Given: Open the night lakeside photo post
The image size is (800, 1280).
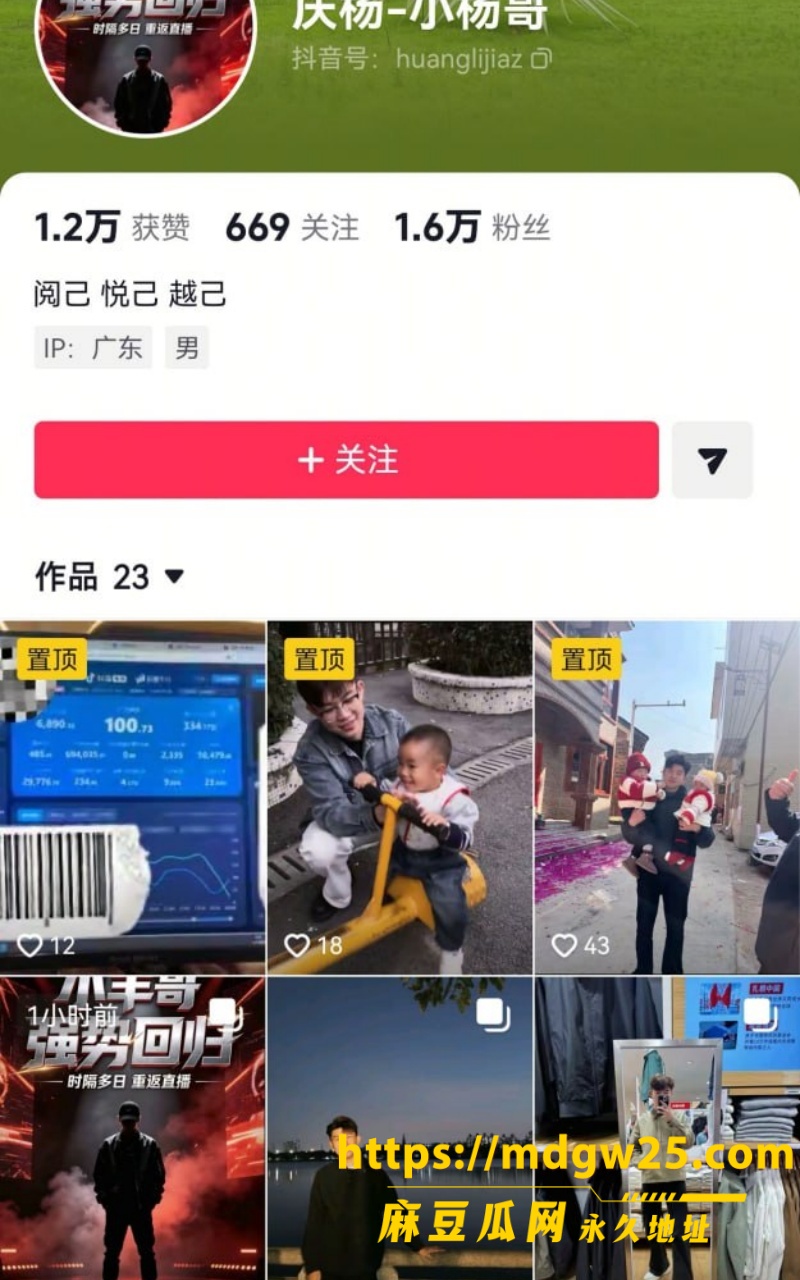Looking at the screenshot, I should click(400, 1128).
